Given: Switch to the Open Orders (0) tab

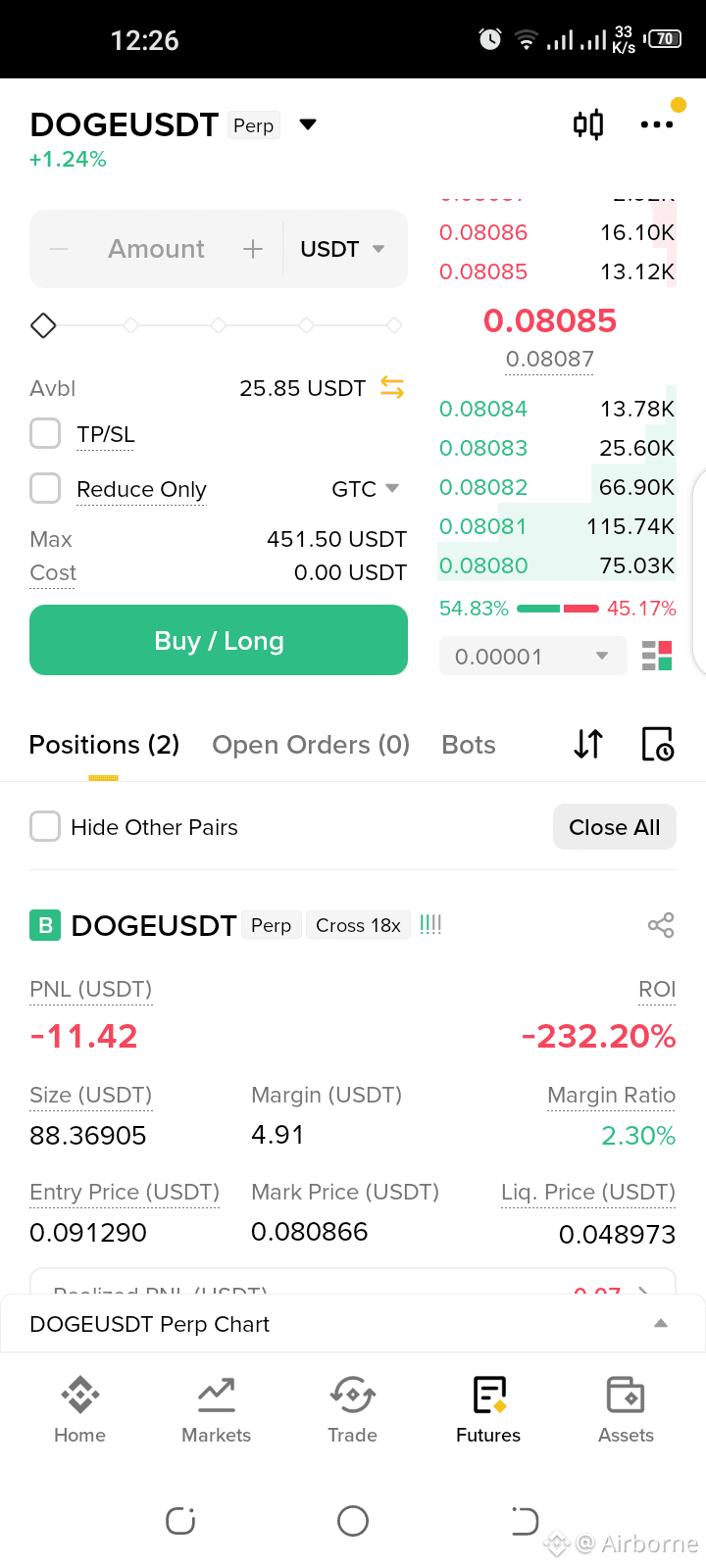Looking at the screenshot, I should click(x=311, y=745).
